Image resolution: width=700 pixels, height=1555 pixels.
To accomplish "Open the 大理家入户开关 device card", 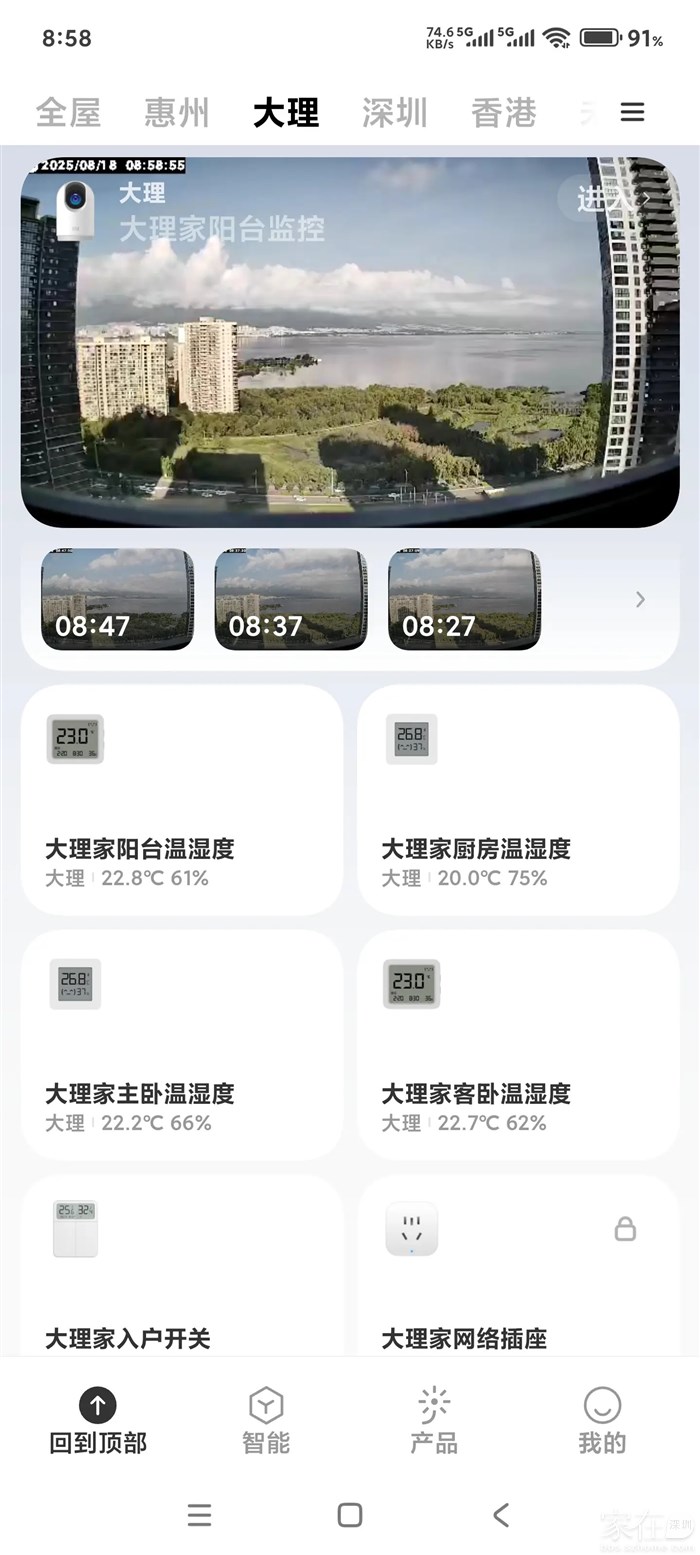I will (x=181, y=1270).
